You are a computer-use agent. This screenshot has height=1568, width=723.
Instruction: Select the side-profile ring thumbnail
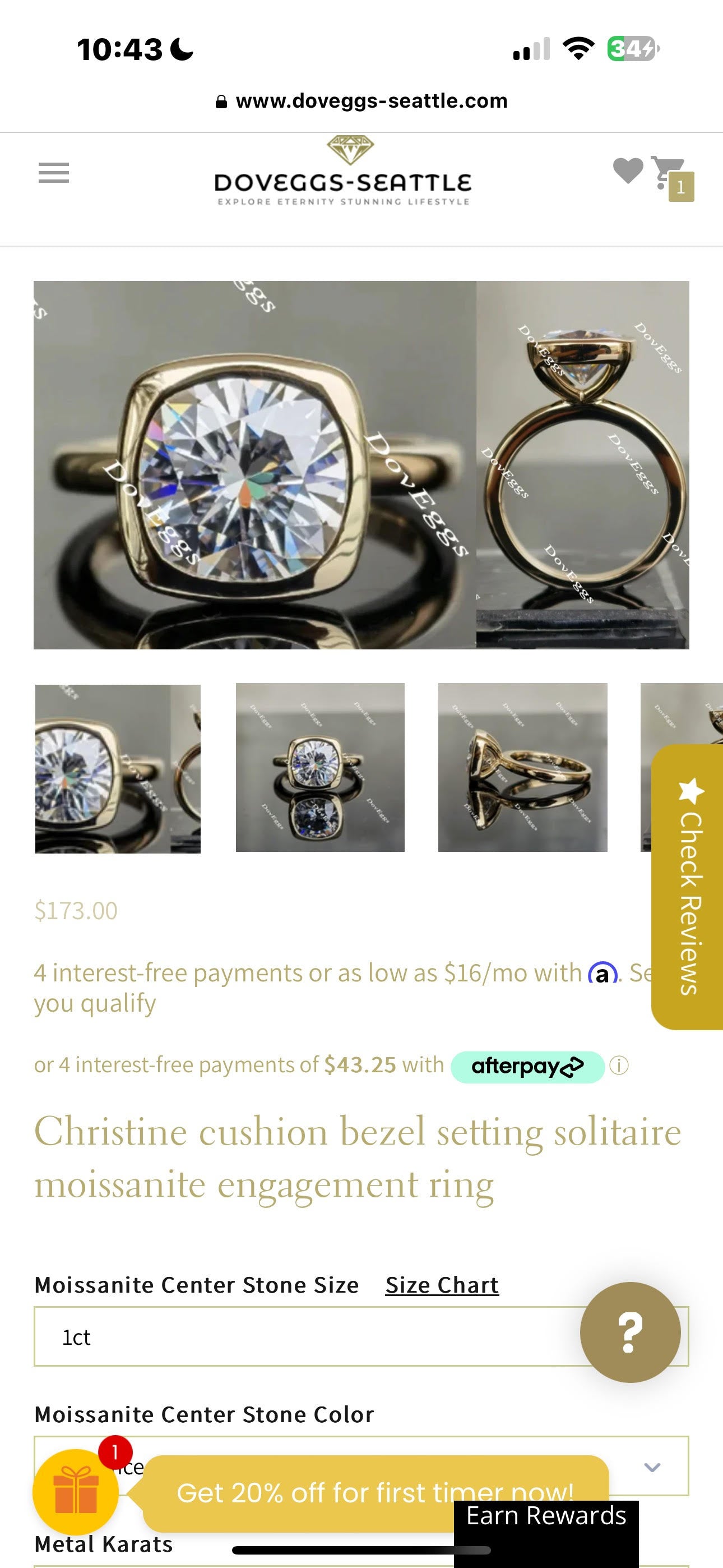click(522, 767)
